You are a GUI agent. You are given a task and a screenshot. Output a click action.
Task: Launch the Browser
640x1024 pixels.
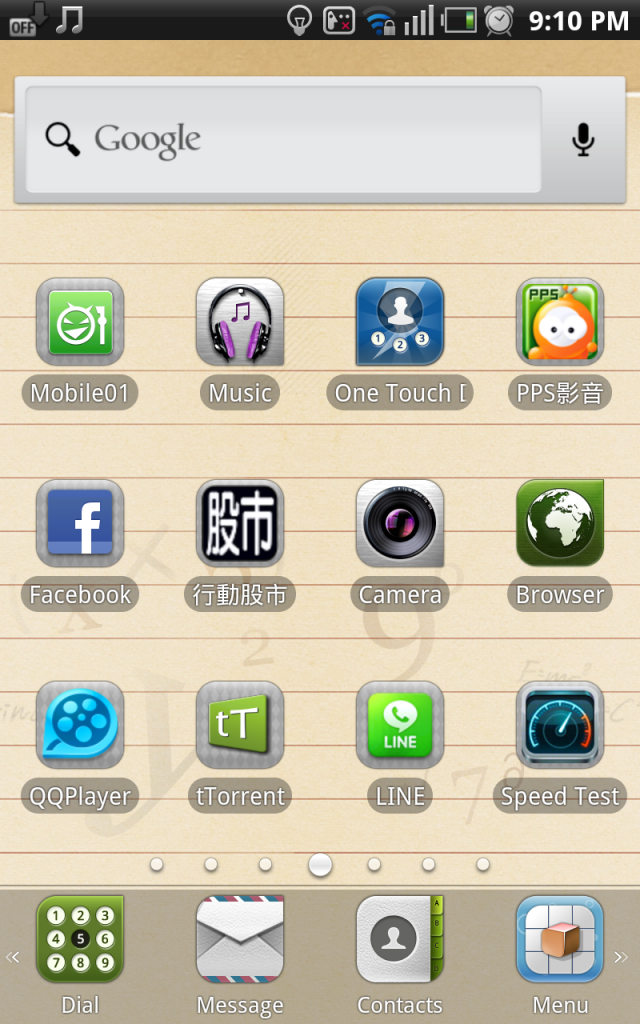pyautogui.click(x=560, y=523)
